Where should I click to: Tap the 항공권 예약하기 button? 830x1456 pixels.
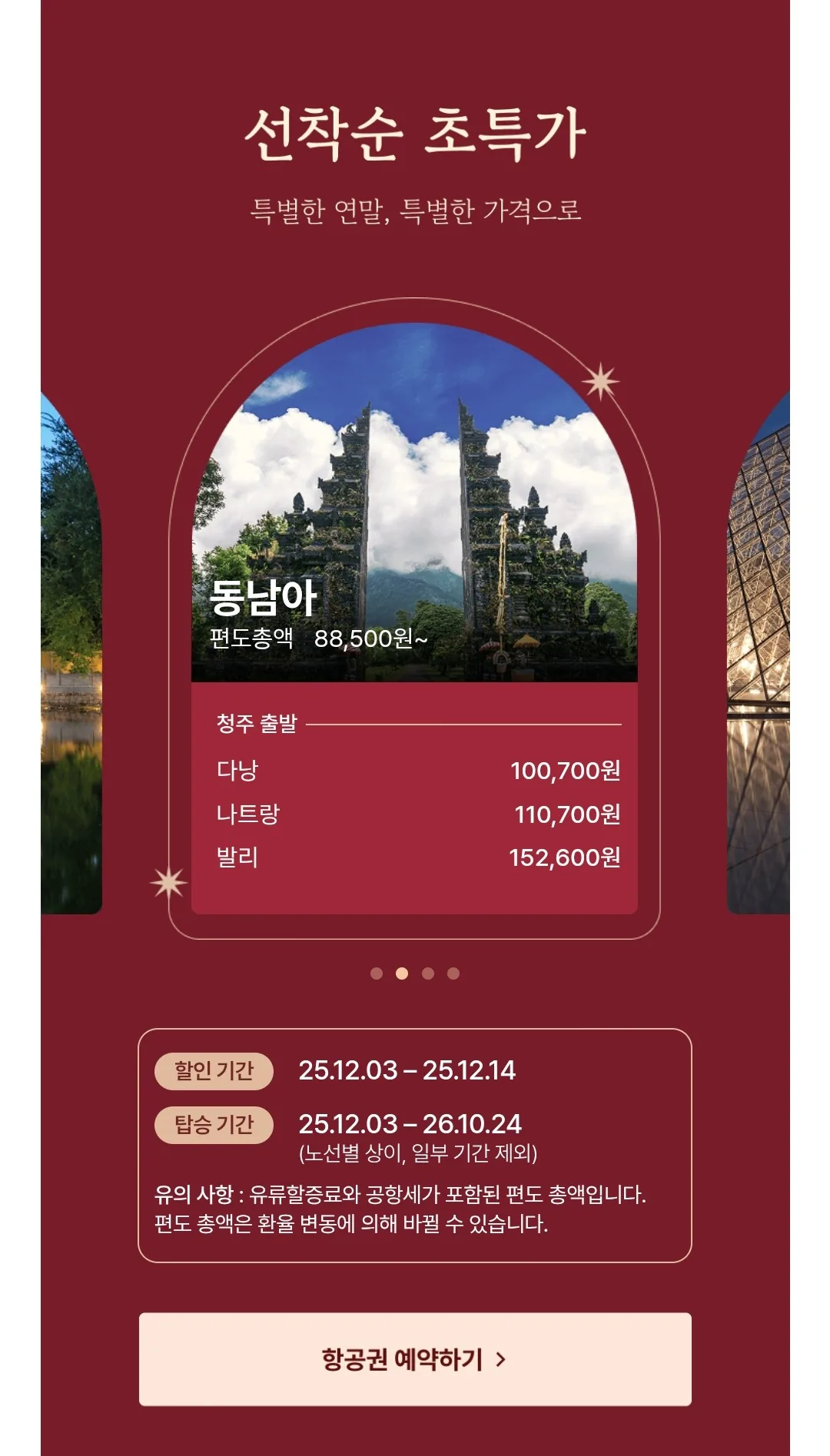(x=415, y=1359)
